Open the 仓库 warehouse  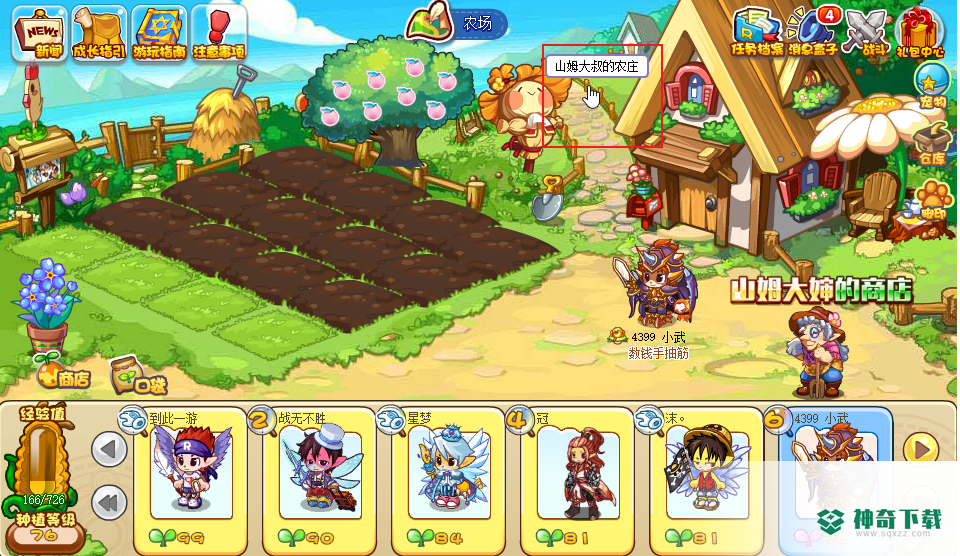[932, 143]
